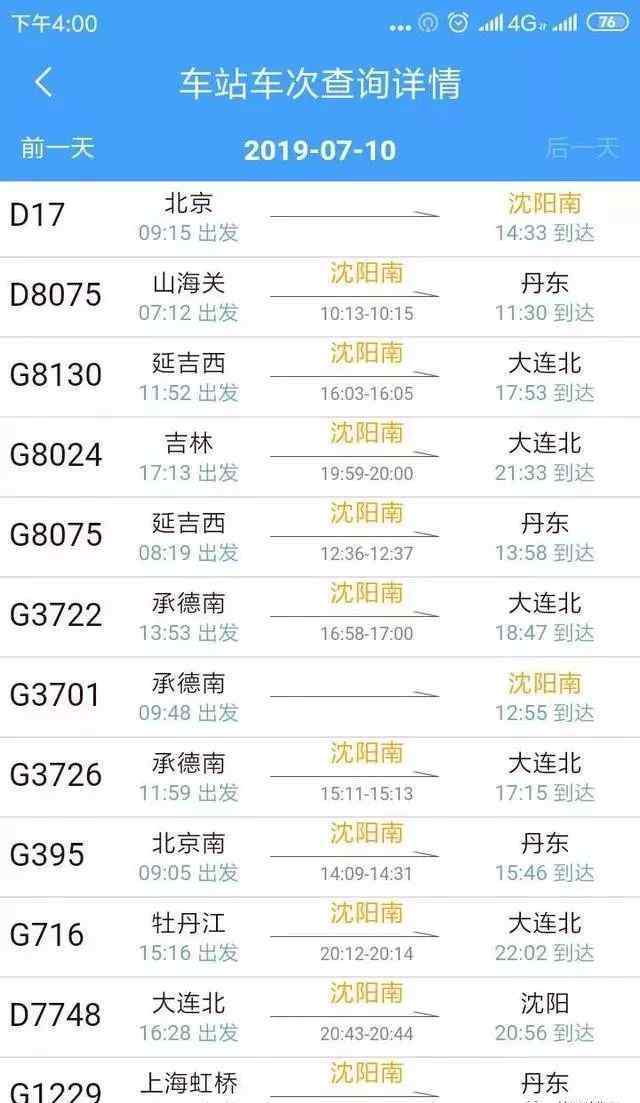The width and height of the screenshot is (640, 1103).
Task: Open train G1229 from 上海虹桥
Action: tap(320, 1080)
